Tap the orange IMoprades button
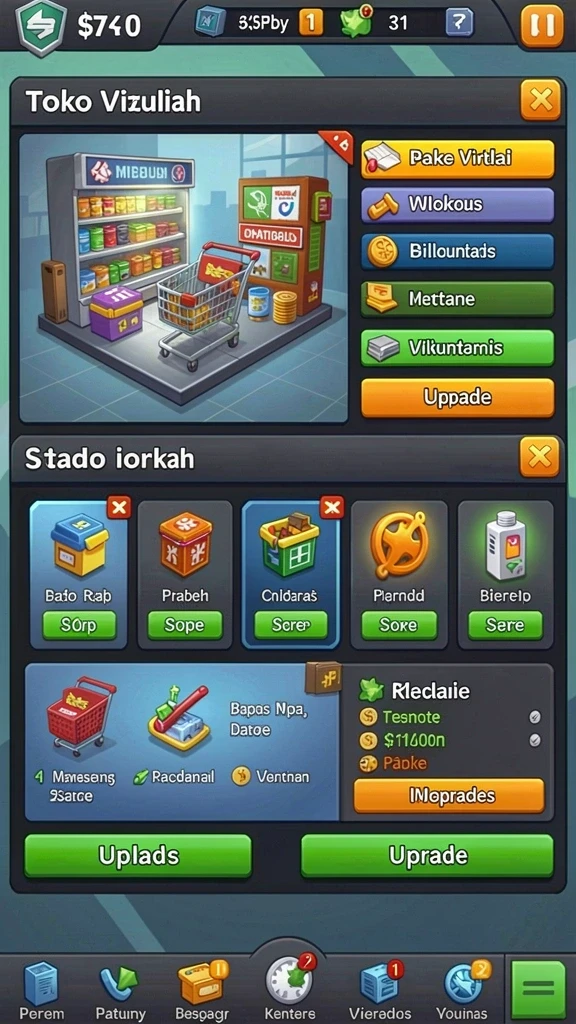 [x=449, y=795]
